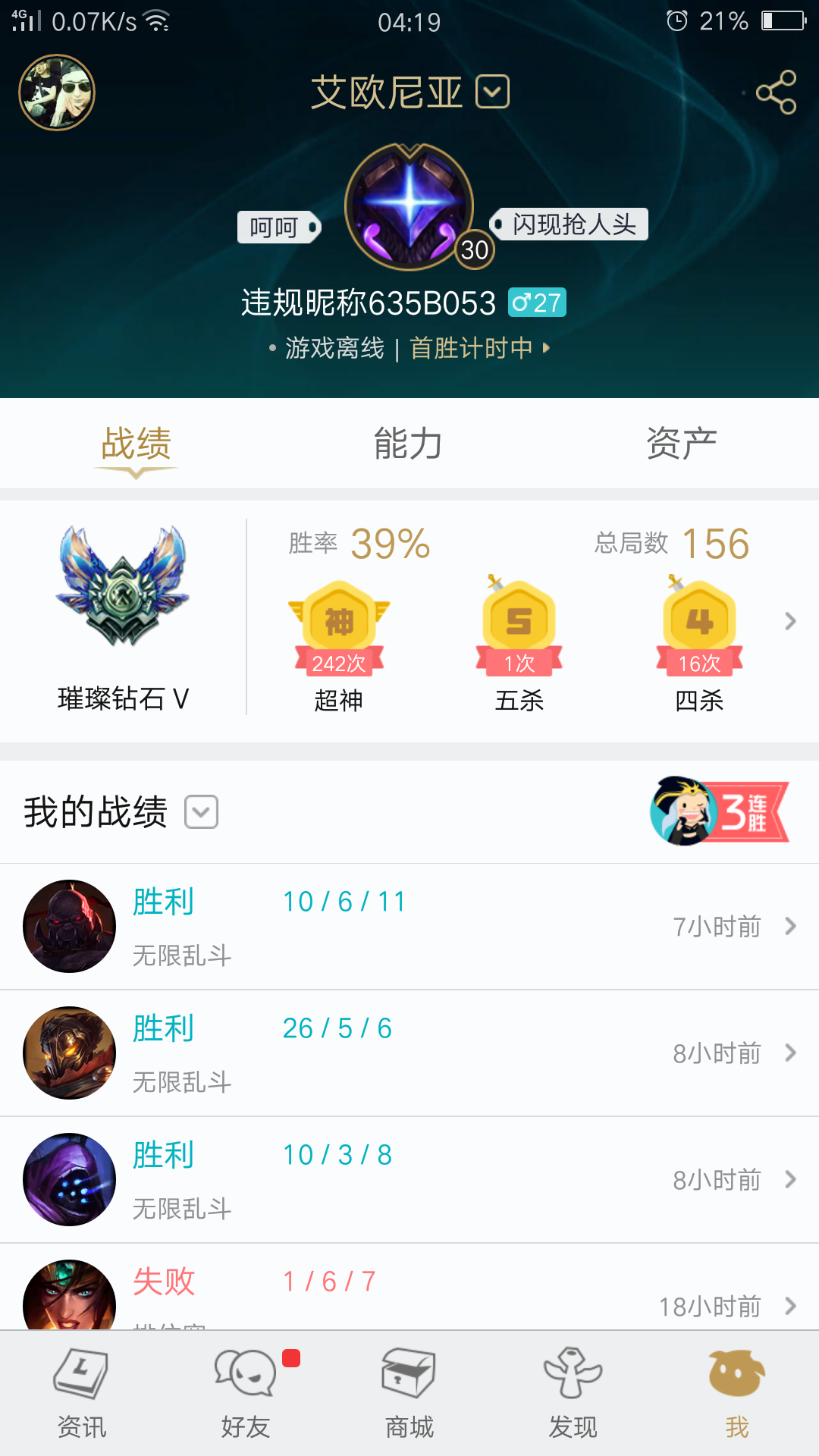819x1456 pixels.
Task: Switch to the 资产 tab
Action: pyautogui.click(x=681, y=444)
